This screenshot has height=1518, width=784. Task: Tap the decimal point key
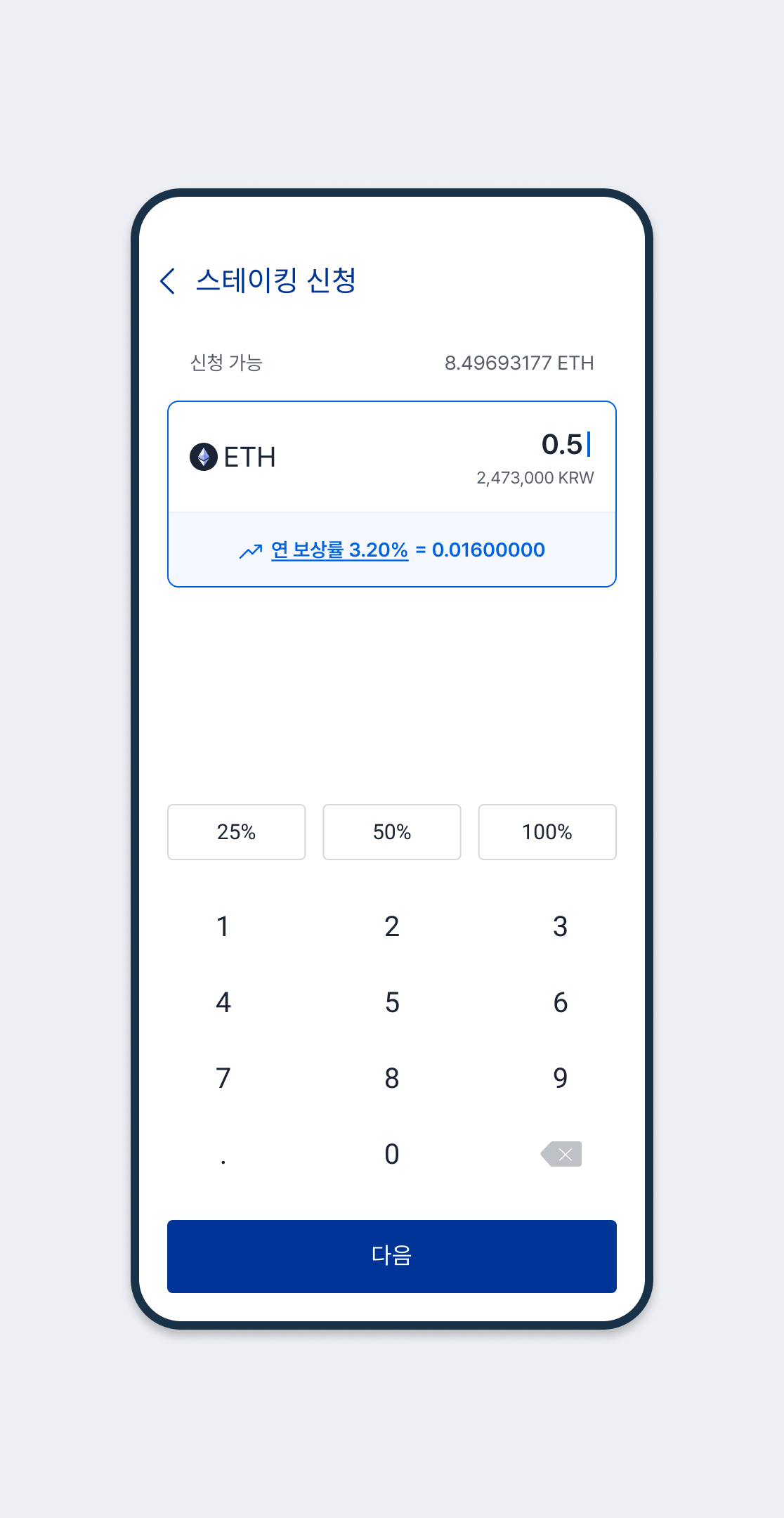point(223,1154)
